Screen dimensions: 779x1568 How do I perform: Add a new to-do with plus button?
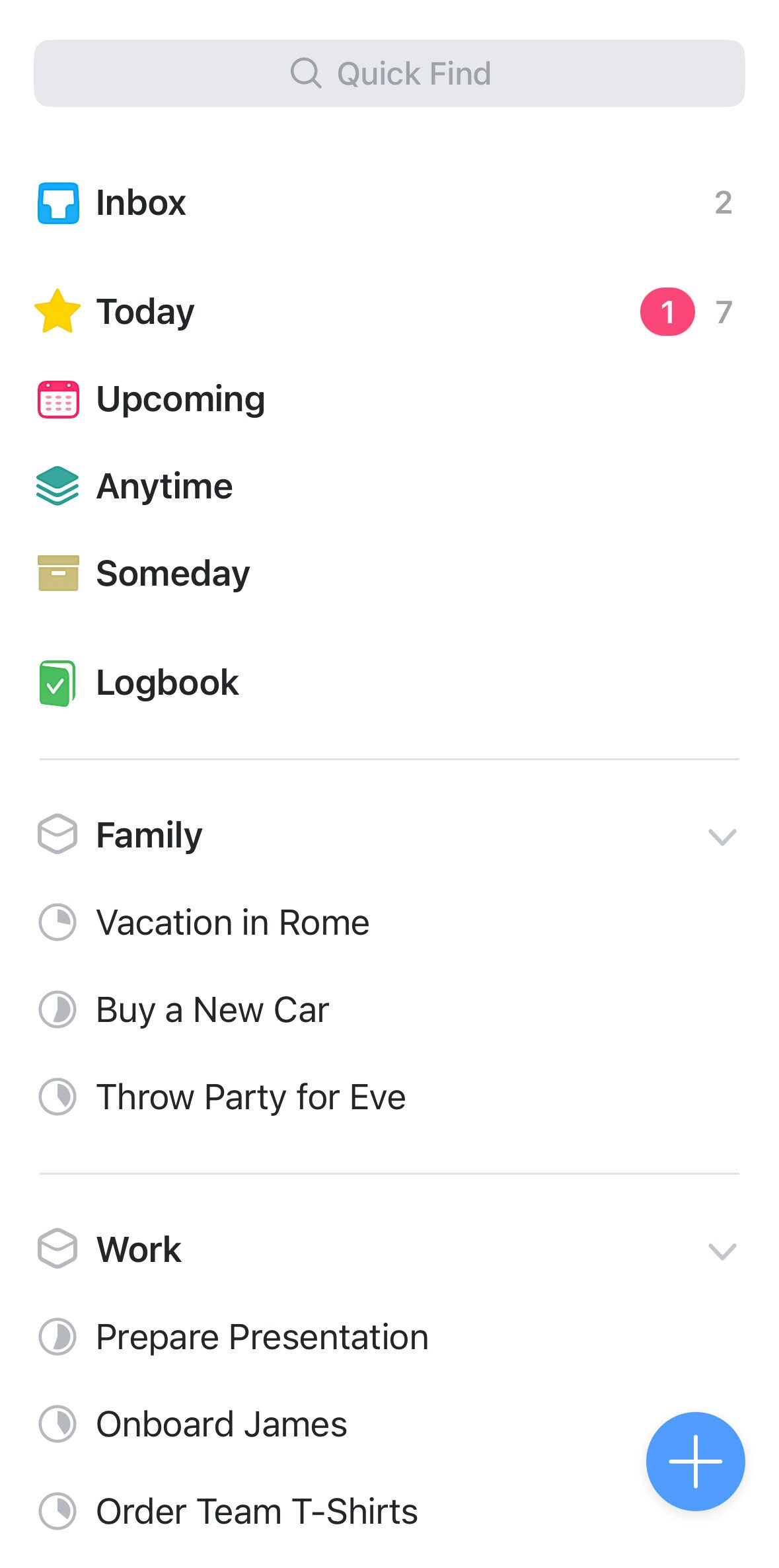point(695,1461)
